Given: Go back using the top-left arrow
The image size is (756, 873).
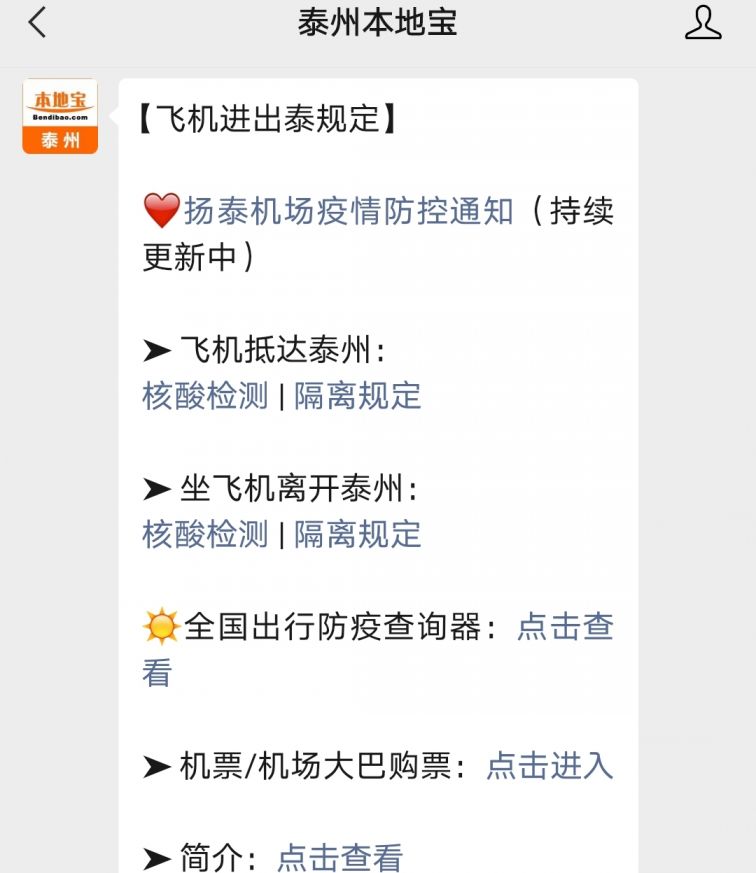Looking at the screenshot, I should click(37, 24).
